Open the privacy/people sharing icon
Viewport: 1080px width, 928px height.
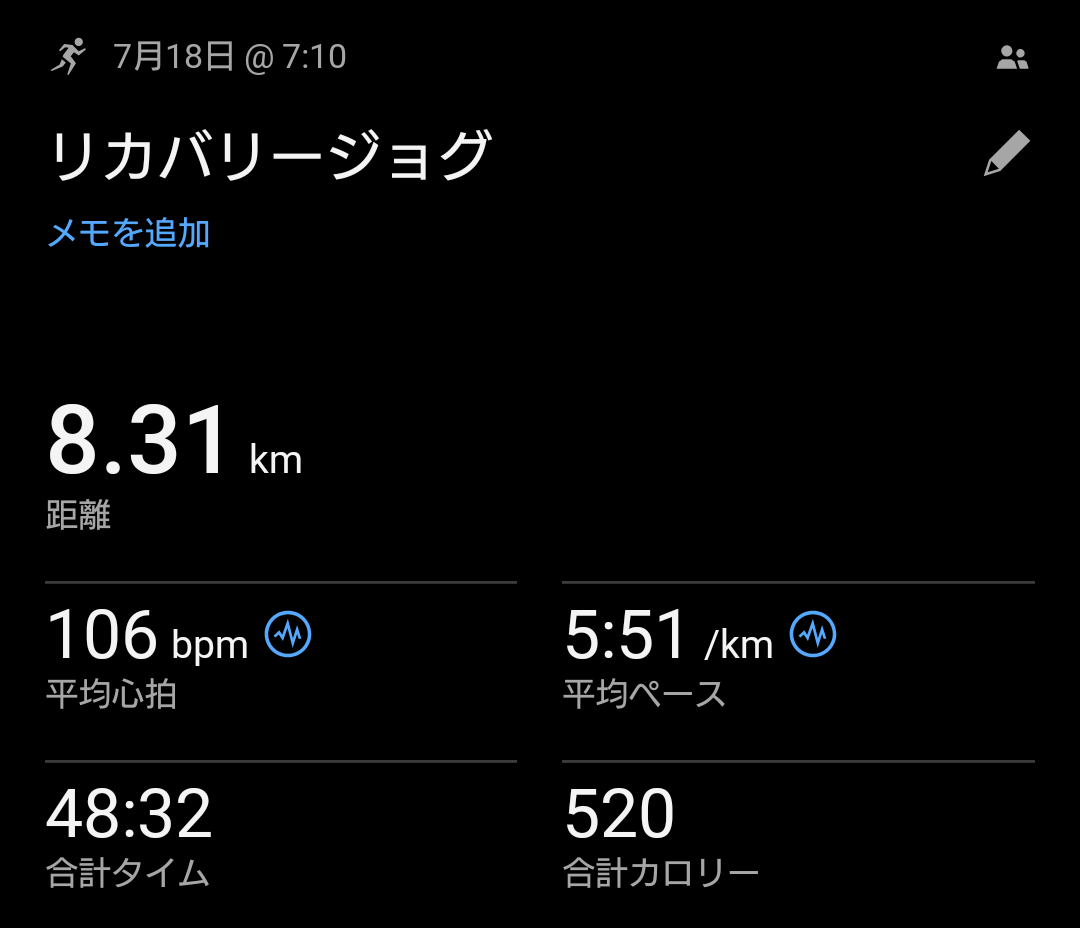[1012, 57]
